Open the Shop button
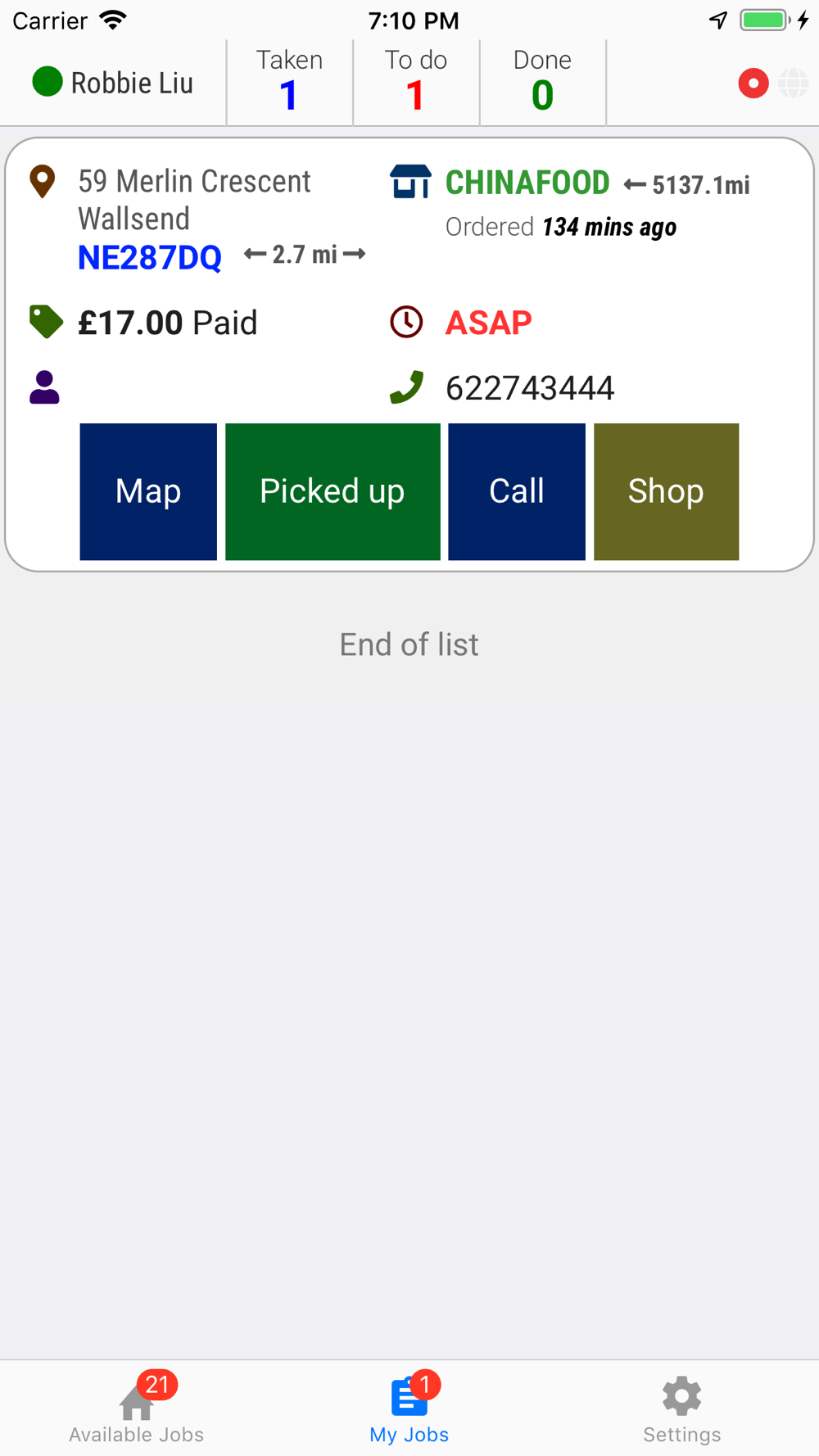This screenshot has width=819, height=1456. click(666, 491)
